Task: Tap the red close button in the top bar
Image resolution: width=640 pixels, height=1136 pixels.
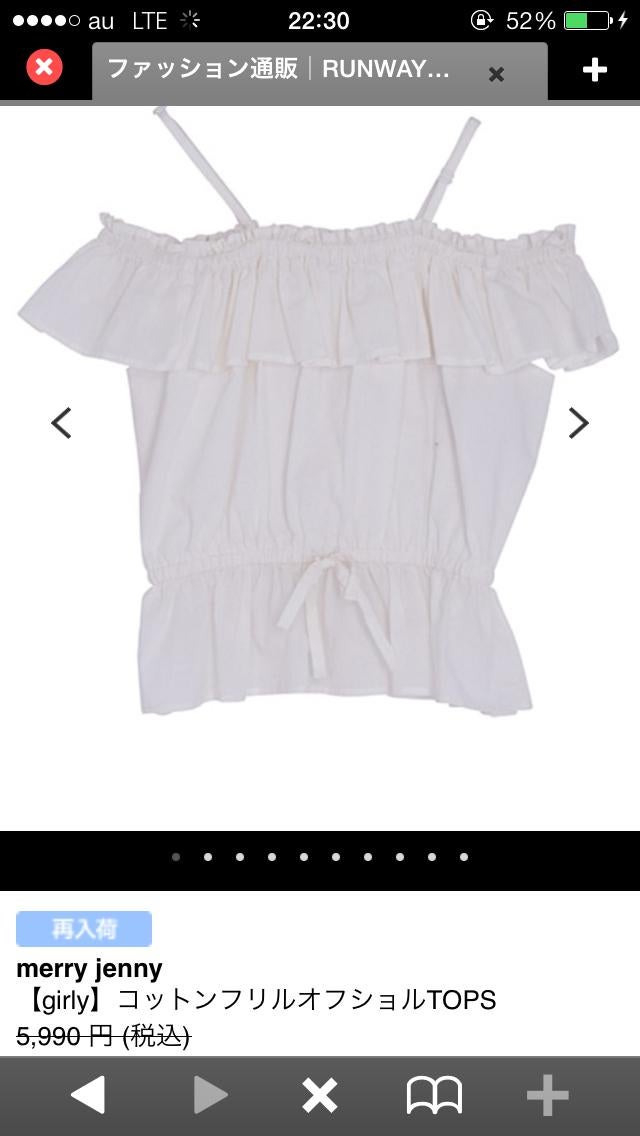Action: (43, 68)
